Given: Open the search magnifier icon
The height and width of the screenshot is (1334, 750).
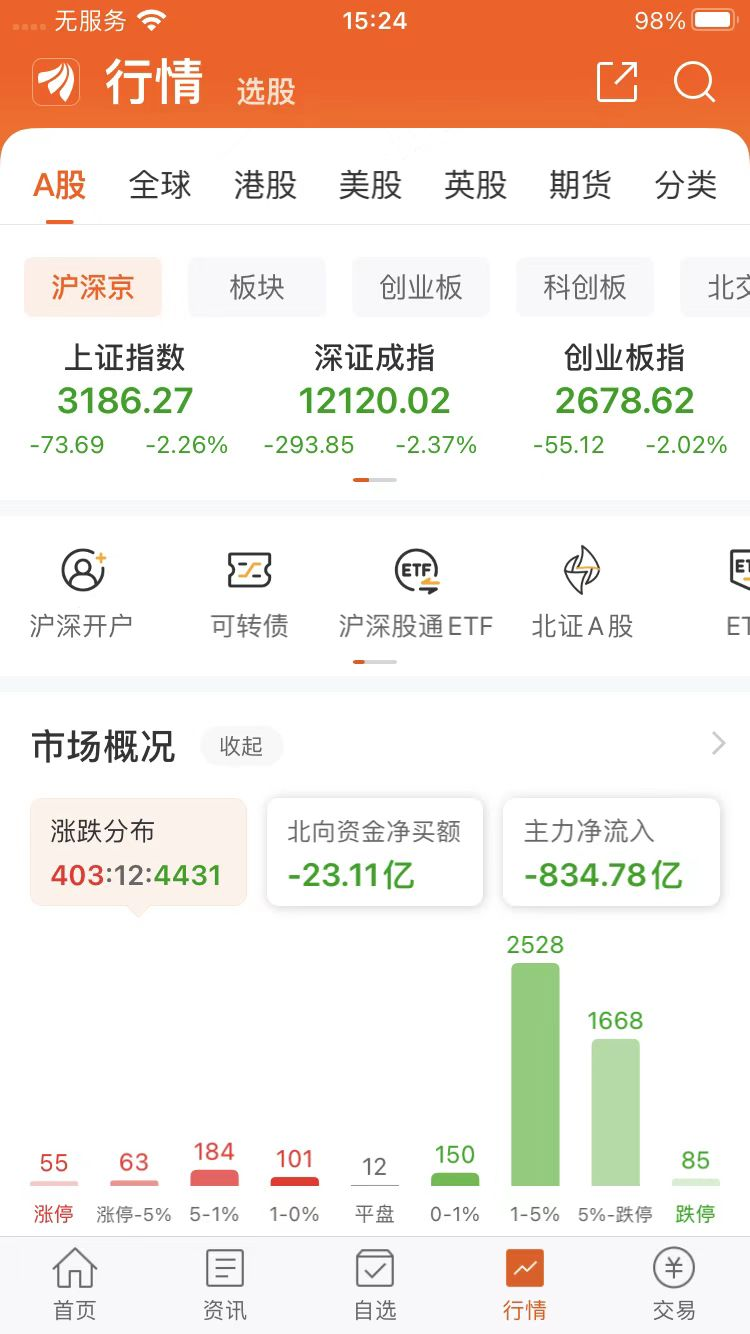Looking at the screenshot, I should tap(694, 82).
